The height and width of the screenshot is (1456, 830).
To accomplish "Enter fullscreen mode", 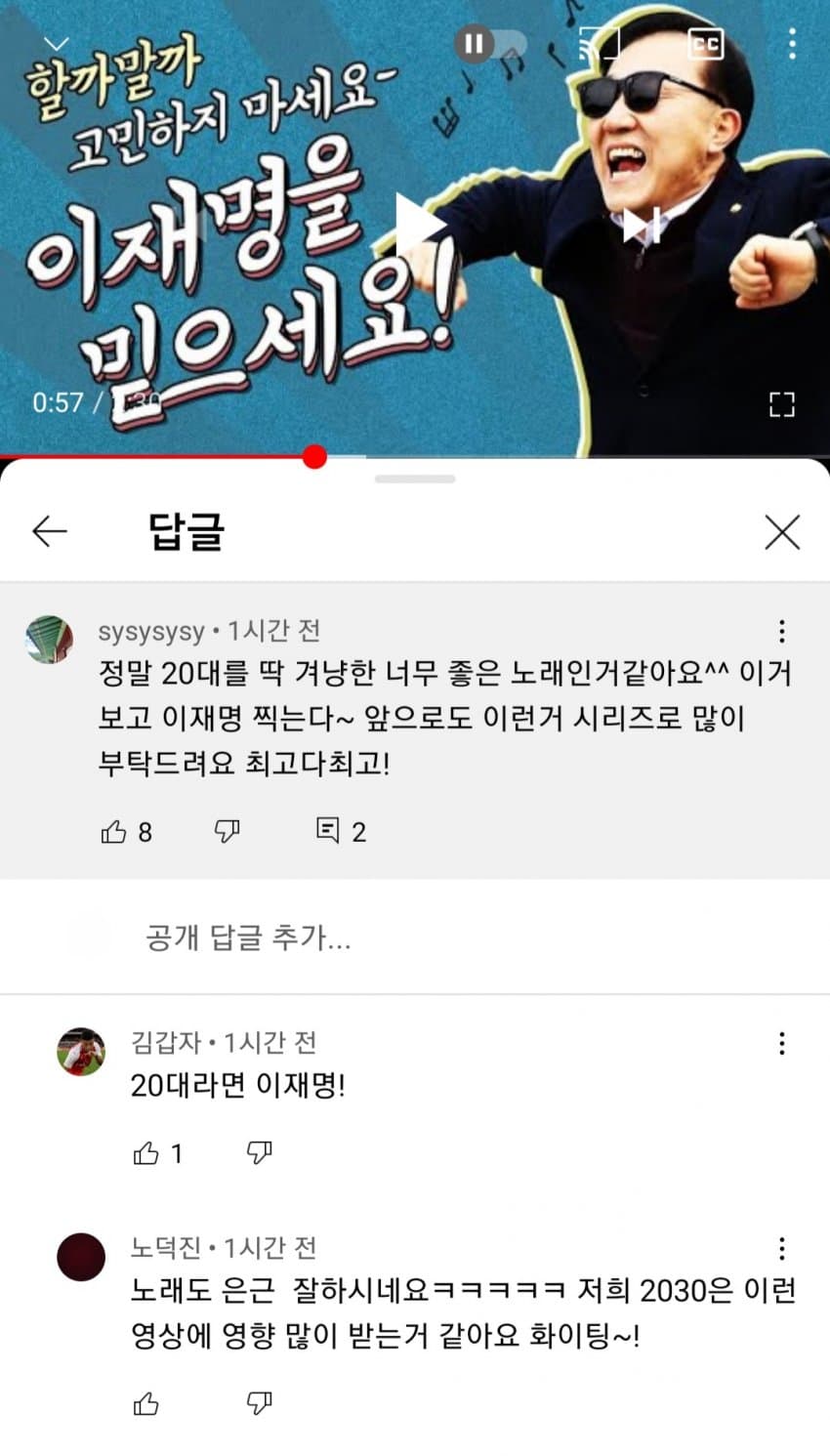I will point(781,404).
